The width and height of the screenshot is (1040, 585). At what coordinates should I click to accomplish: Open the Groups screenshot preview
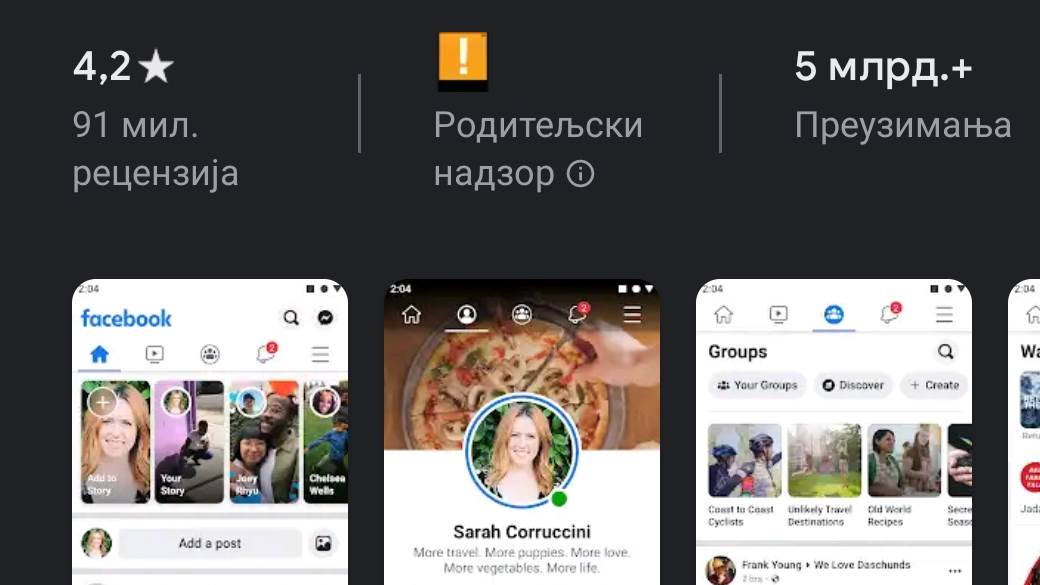(x=834, y=432)
